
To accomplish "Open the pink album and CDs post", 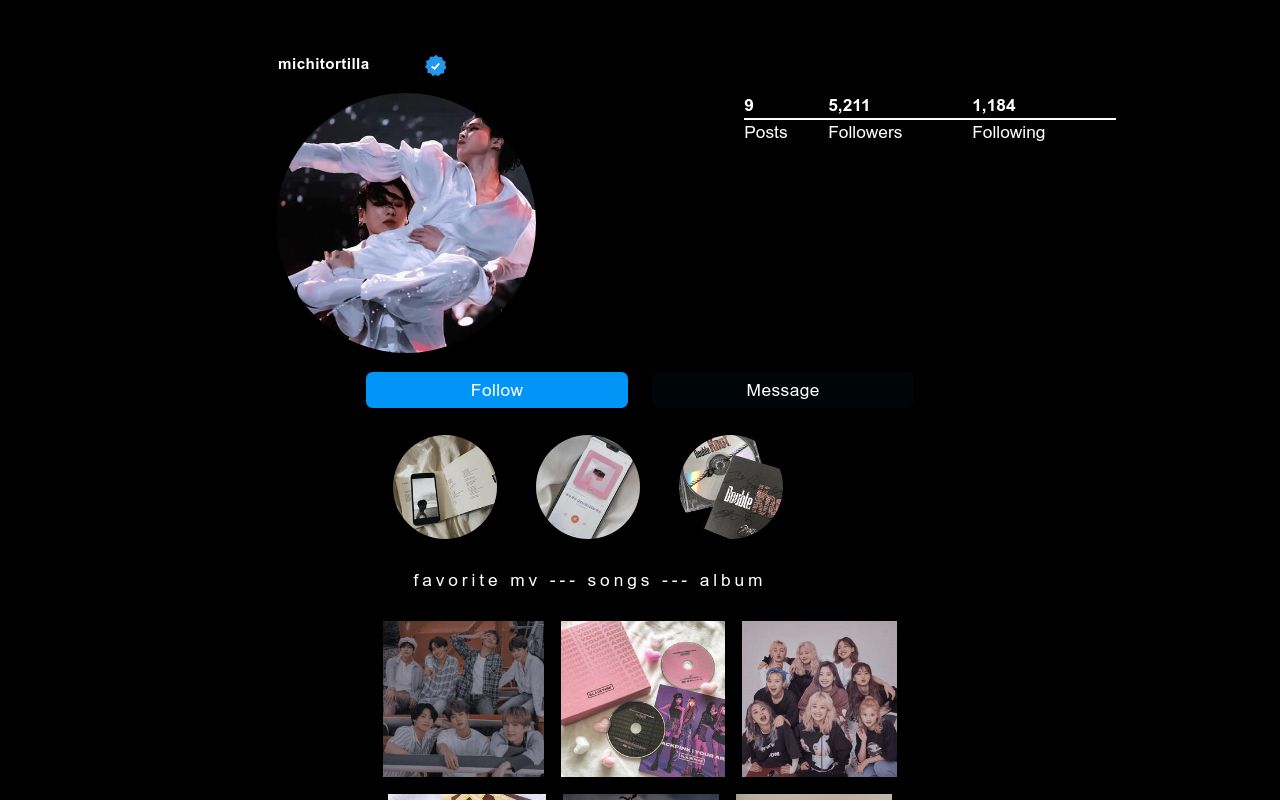I will tap(643, 698).
